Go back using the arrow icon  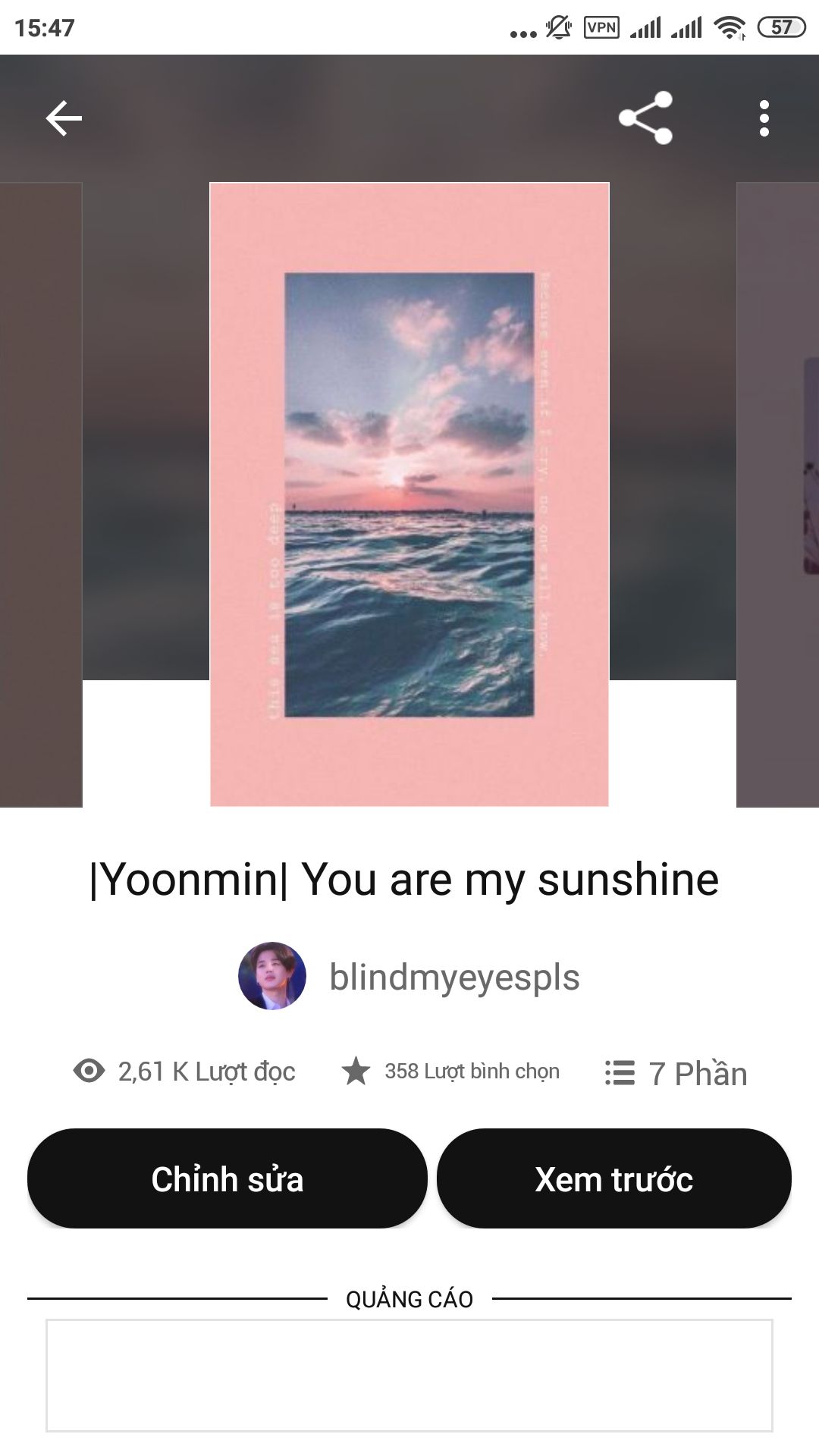[x=64, y=118]
